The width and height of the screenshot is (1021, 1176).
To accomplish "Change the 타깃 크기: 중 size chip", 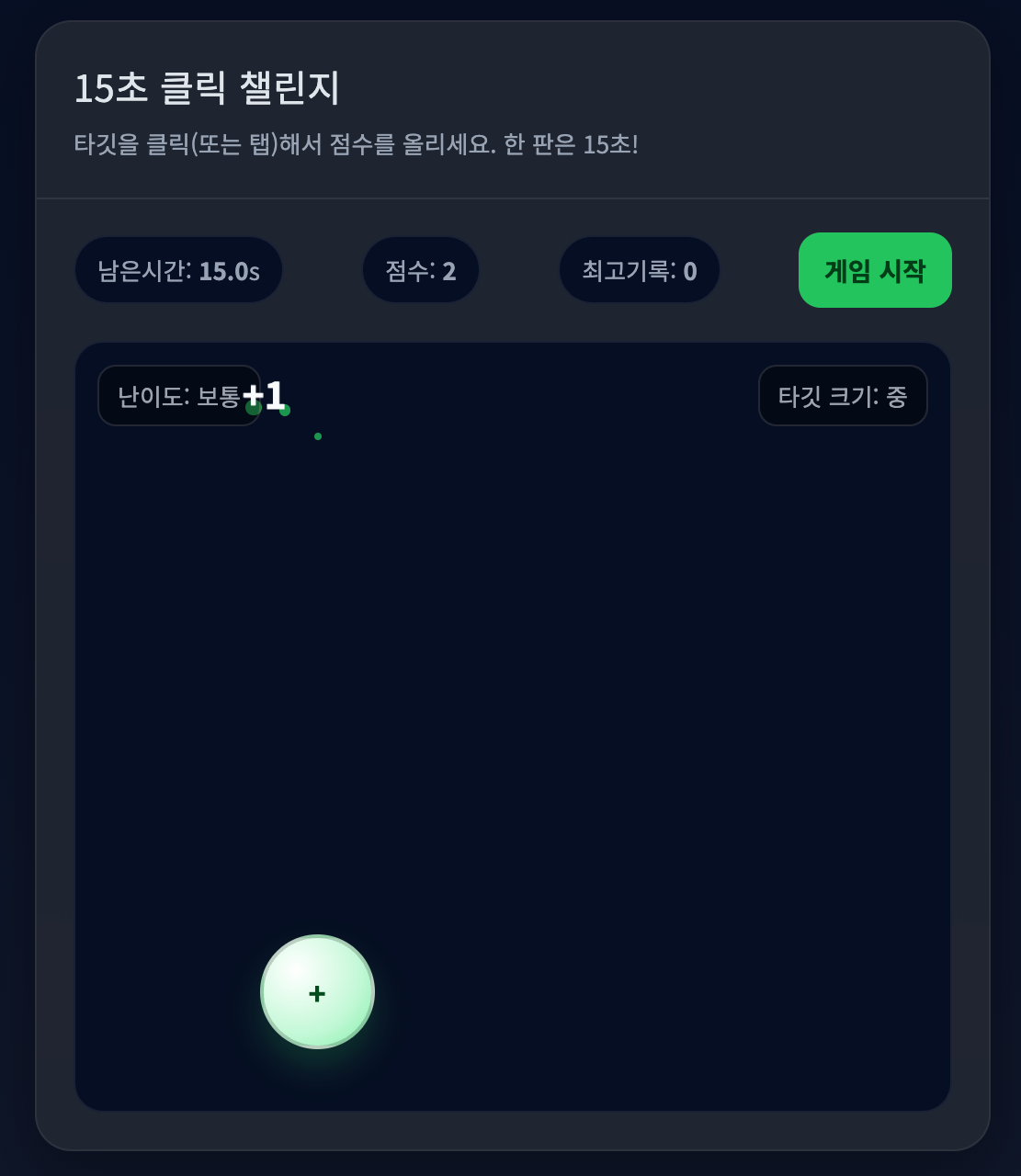I will coord(842,396).
